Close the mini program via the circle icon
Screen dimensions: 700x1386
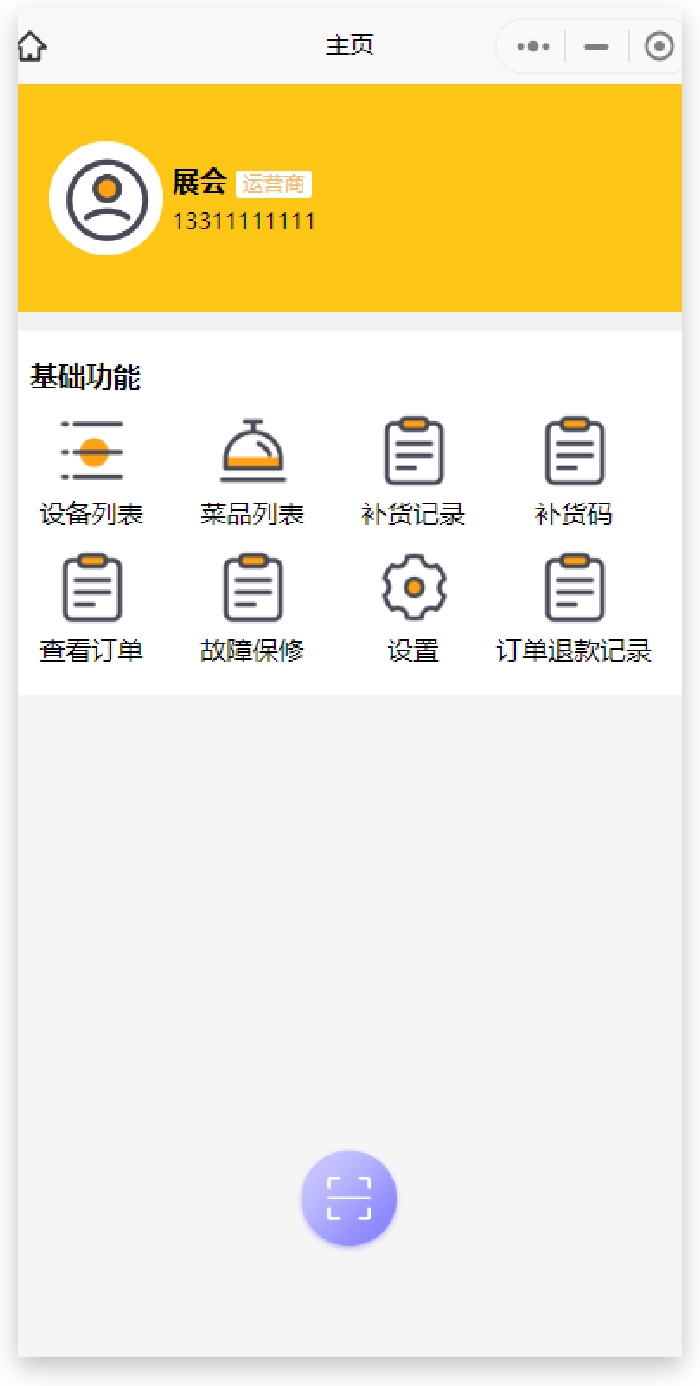658,46
